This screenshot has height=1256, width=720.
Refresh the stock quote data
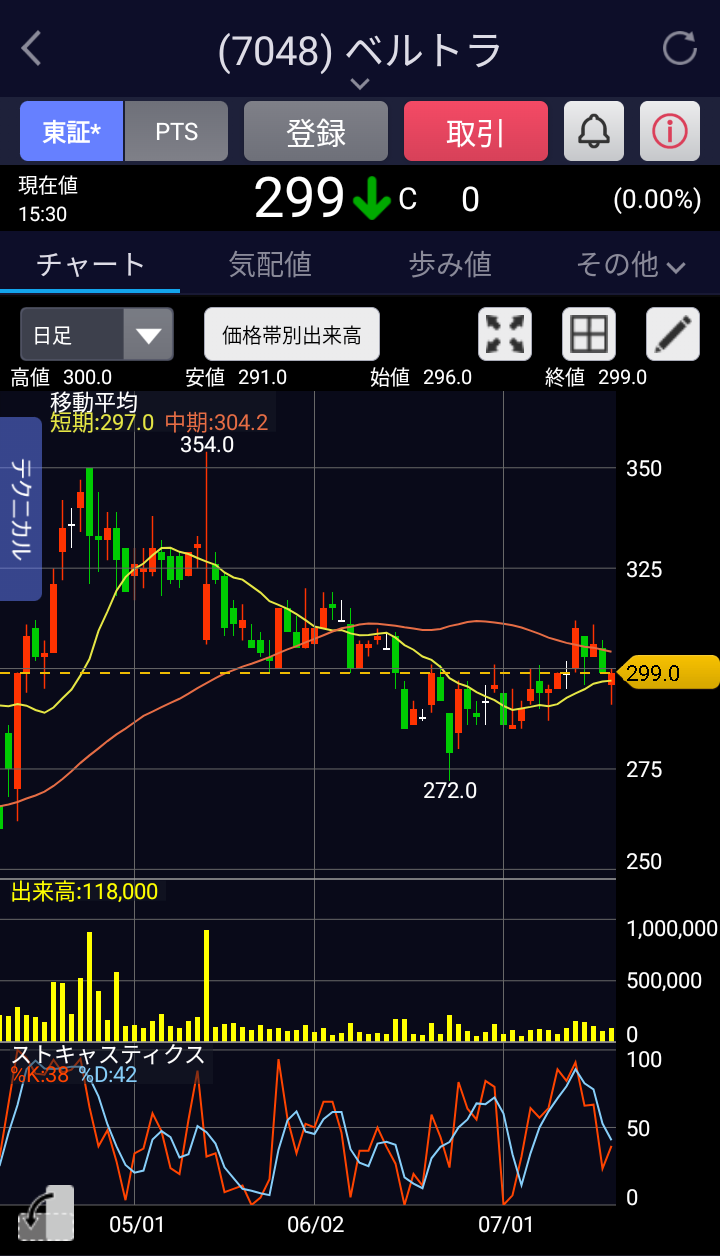(x=680, y=48)
